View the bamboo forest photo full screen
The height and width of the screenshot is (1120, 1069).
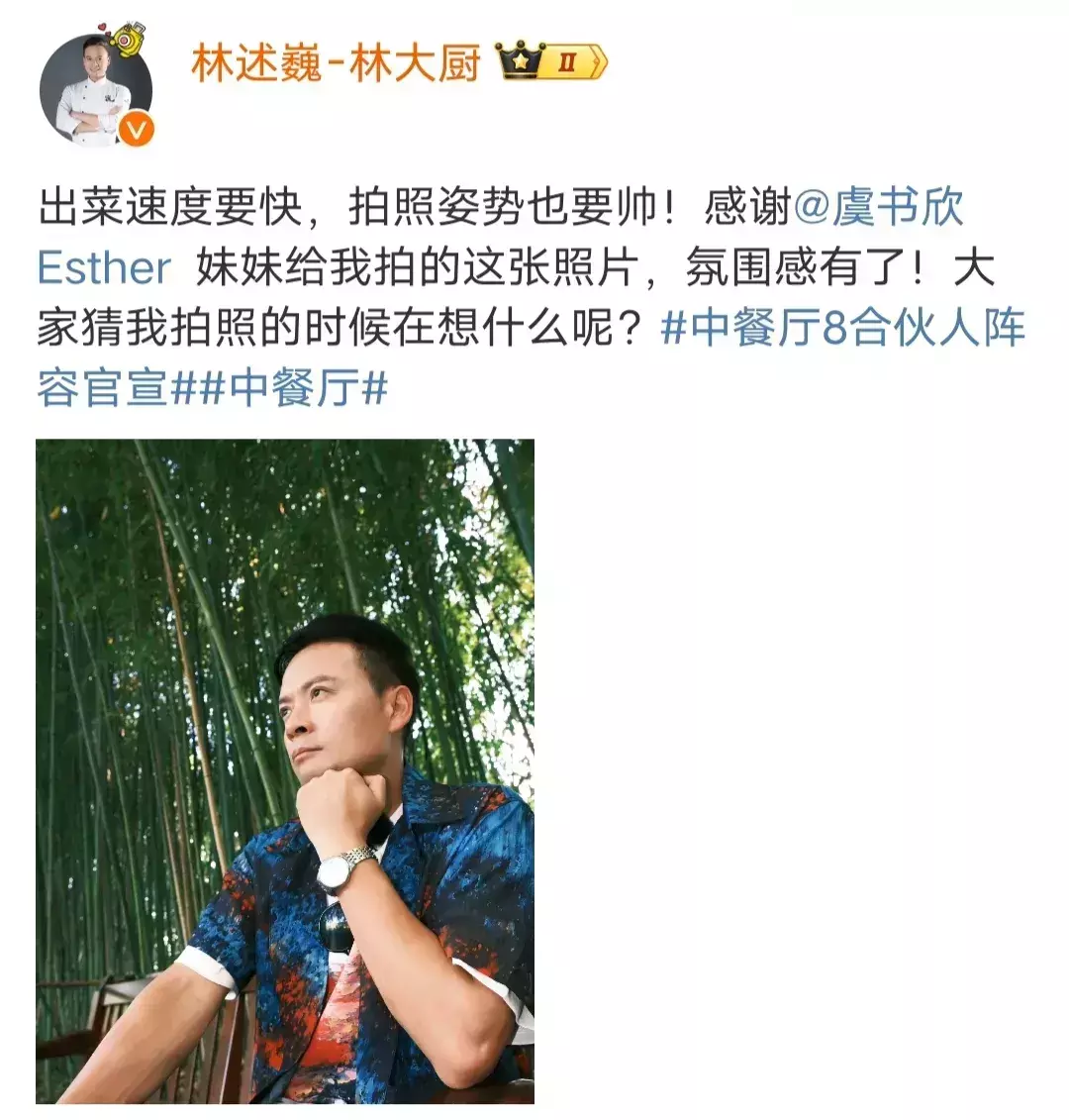point(285,770)
